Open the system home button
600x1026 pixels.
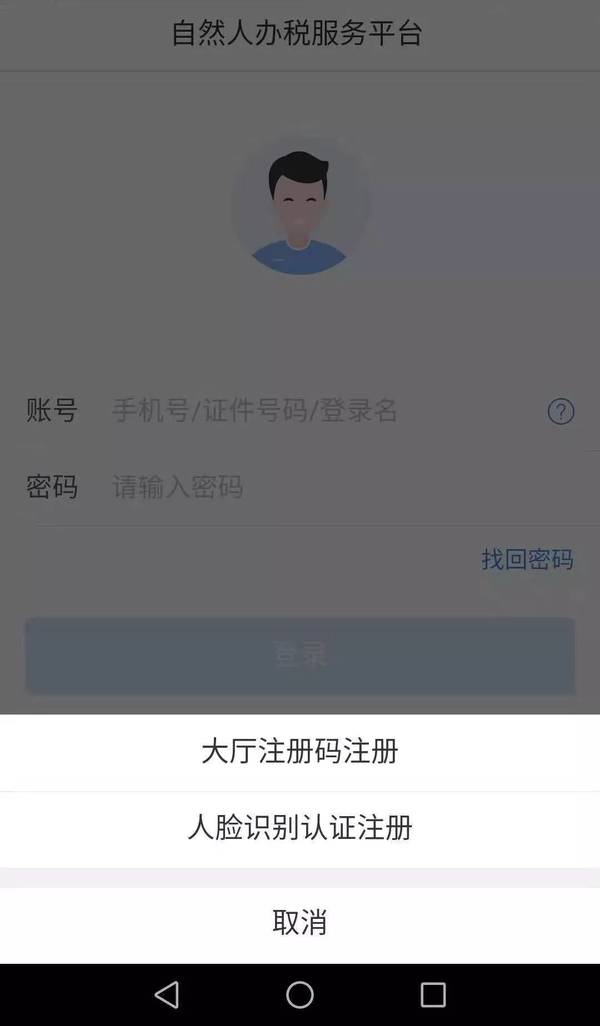[x=300, y=995]
